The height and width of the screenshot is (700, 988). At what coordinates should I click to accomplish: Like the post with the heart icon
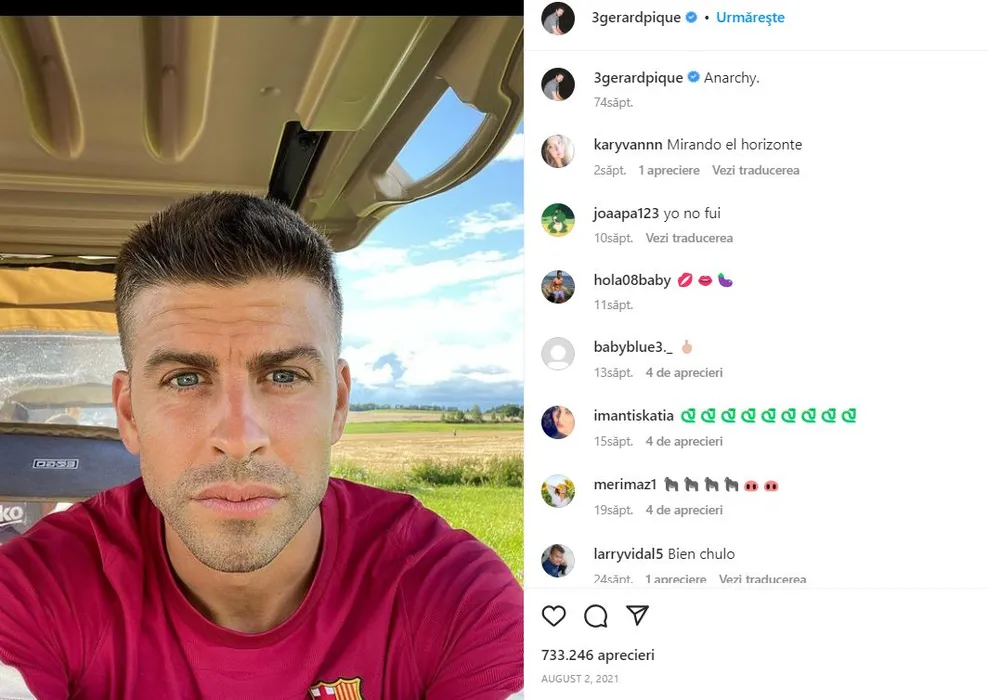click(553, 616)
